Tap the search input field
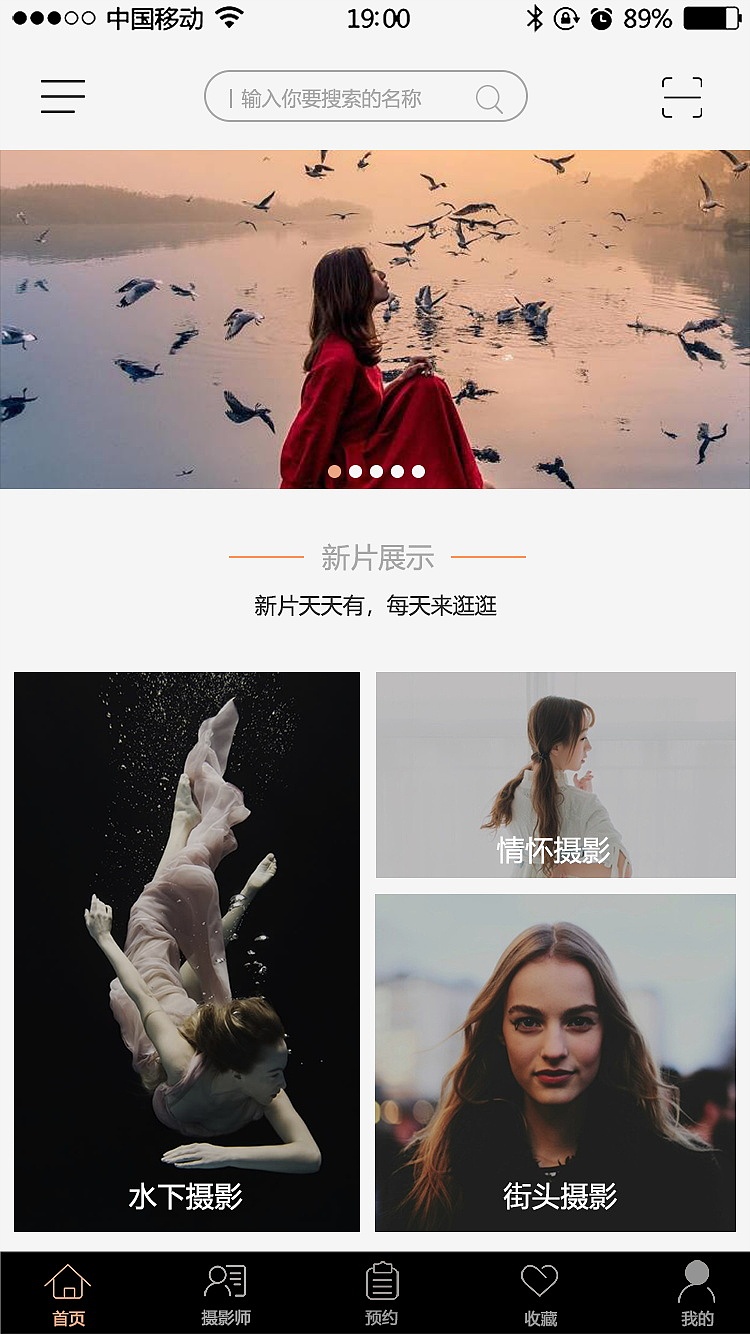The width and height of the screenshot is (750, 1334). pos(350,97)
